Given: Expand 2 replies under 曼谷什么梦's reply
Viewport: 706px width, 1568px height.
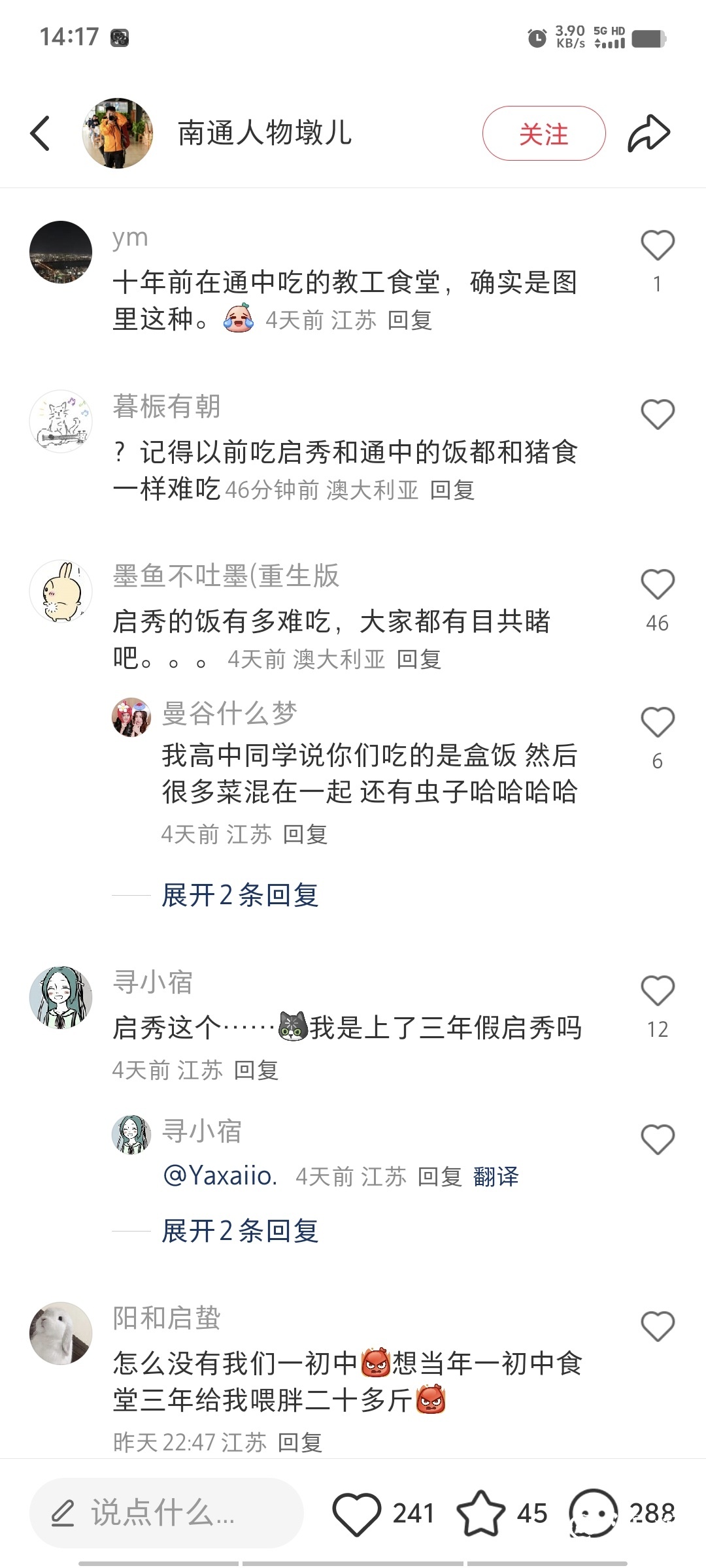Looking at the screenshot, I should point(240,895).
